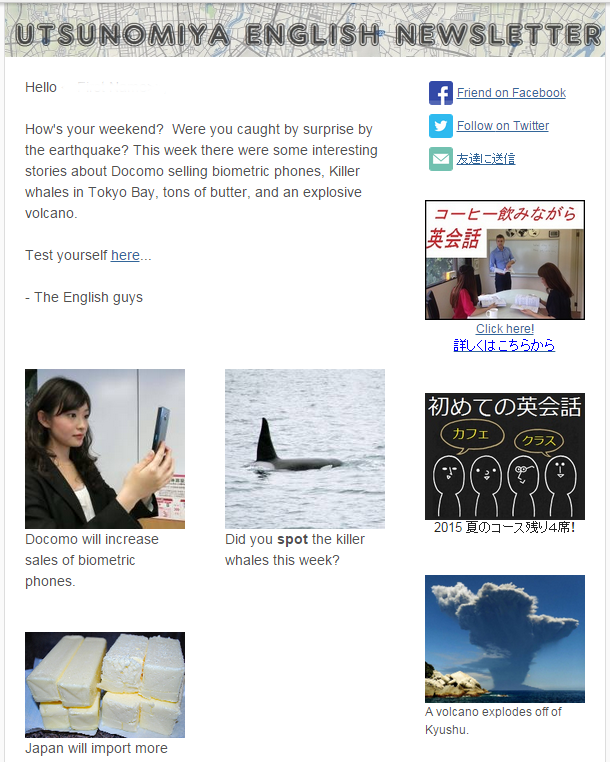Open the Kyushu volcano story image
Image resolution: width=610 pixels, height=762 pixels.
pos(504,639)
